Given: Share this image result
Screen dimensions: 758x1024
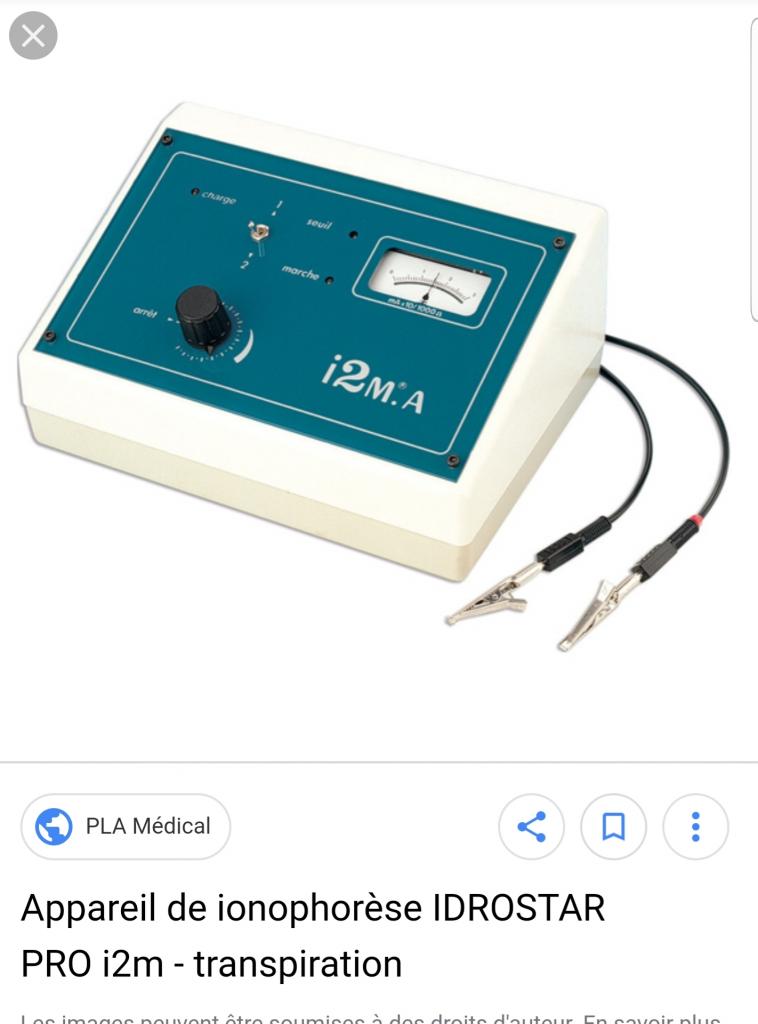Looking at the screenshot, I should 531,827.
